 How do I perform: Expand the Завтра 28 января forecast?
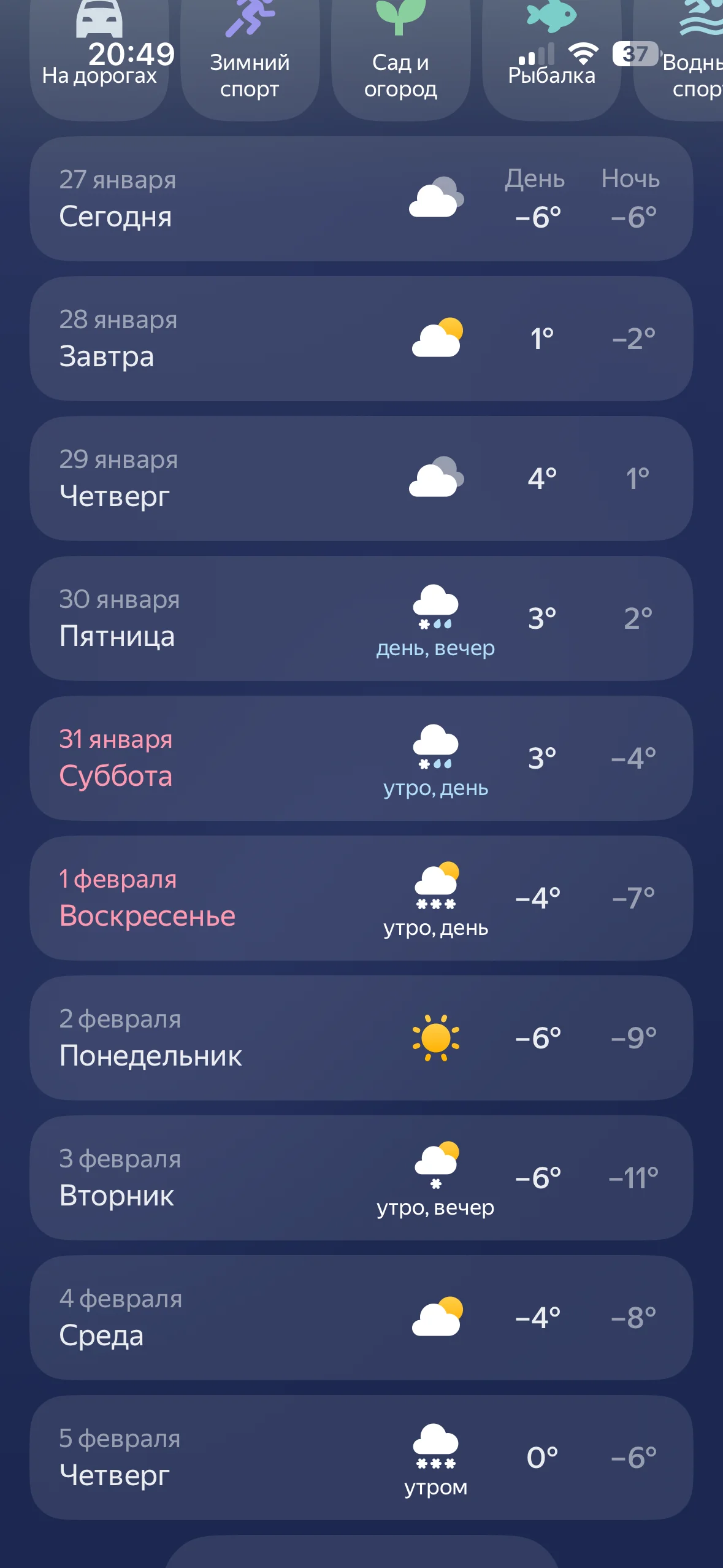click(361, 339)
